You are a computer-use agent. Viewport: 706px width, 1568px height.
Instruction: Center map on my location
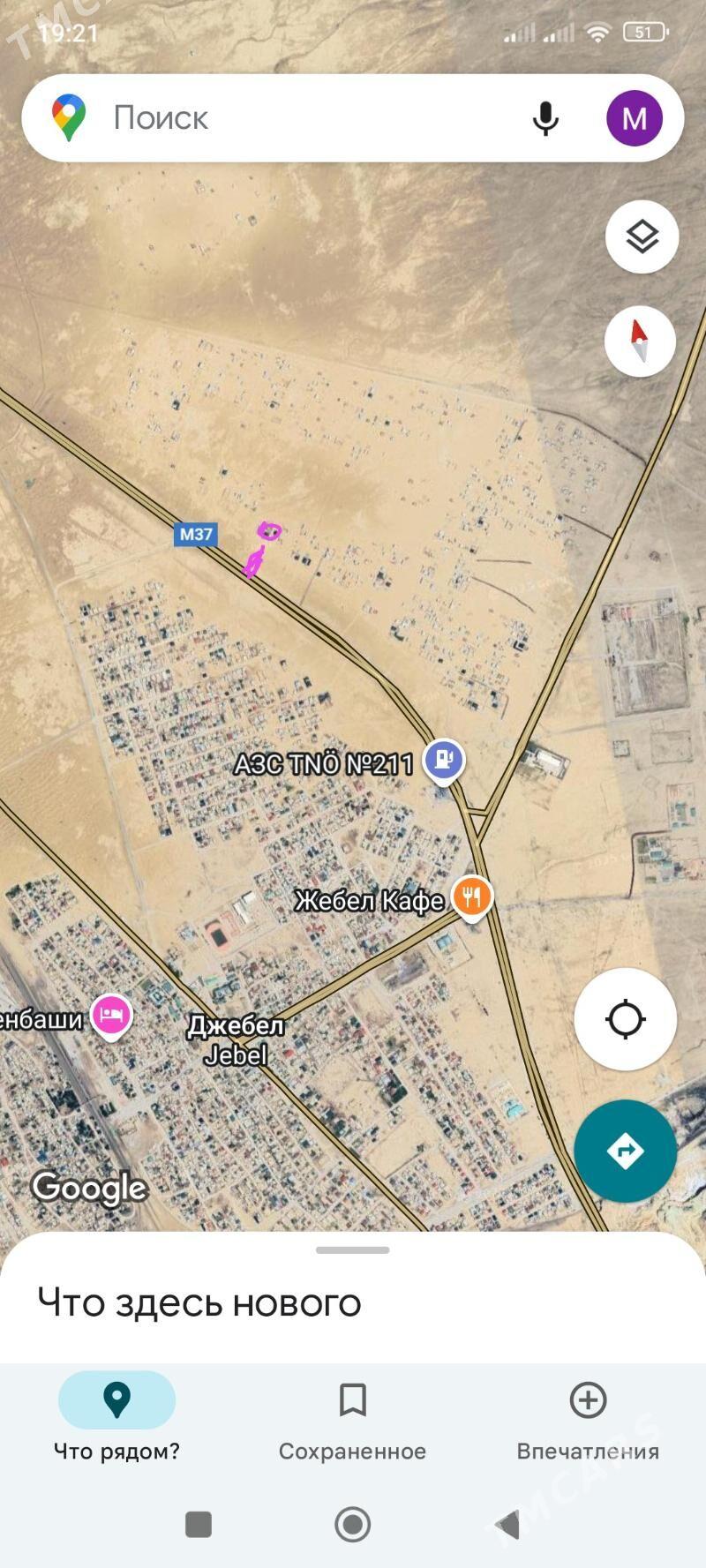(x=625, y=1019)
